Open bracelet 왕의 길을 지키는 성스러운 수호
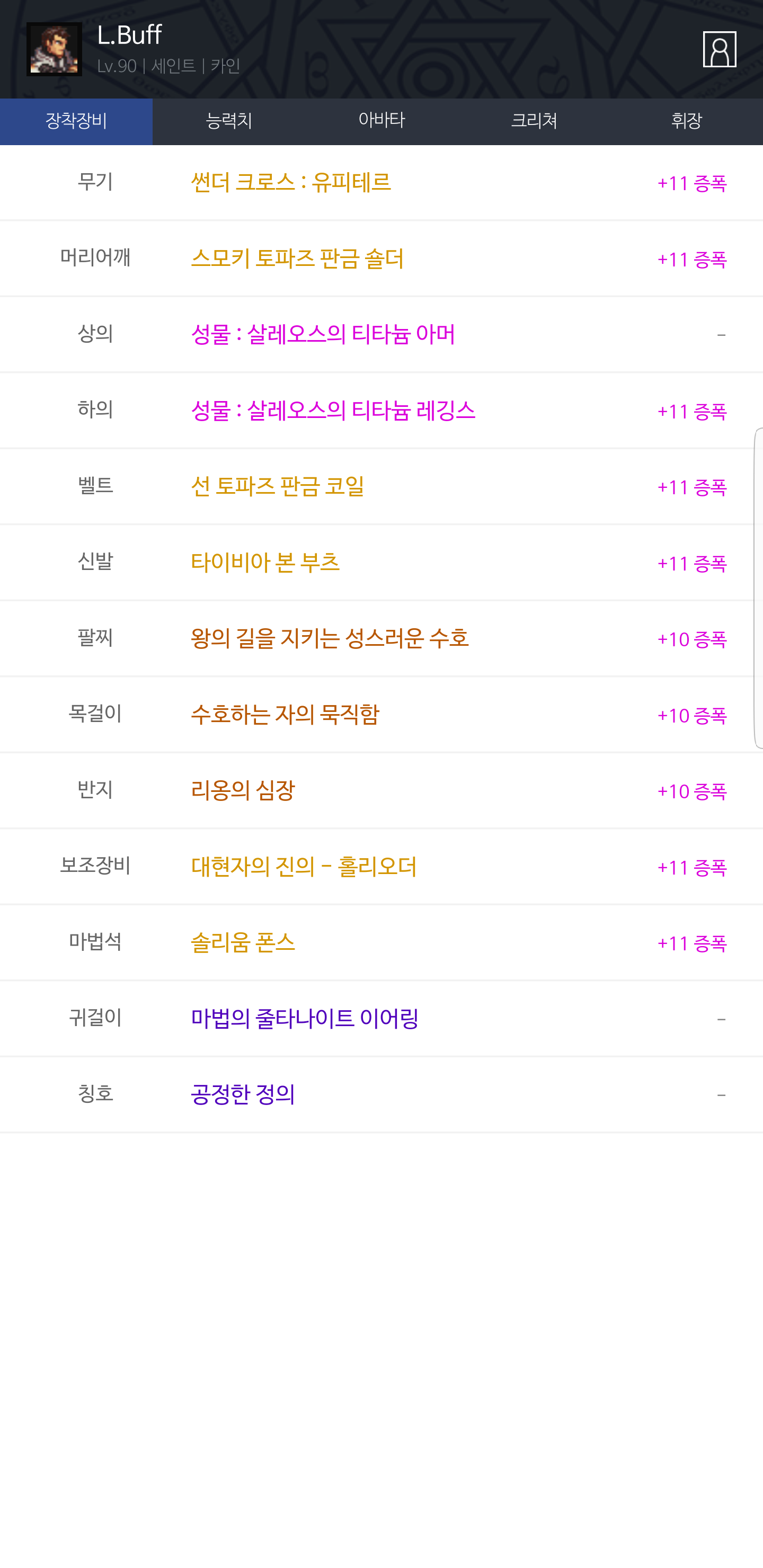Viewport: 763px width, 1568px height. (x=381, y=638)
